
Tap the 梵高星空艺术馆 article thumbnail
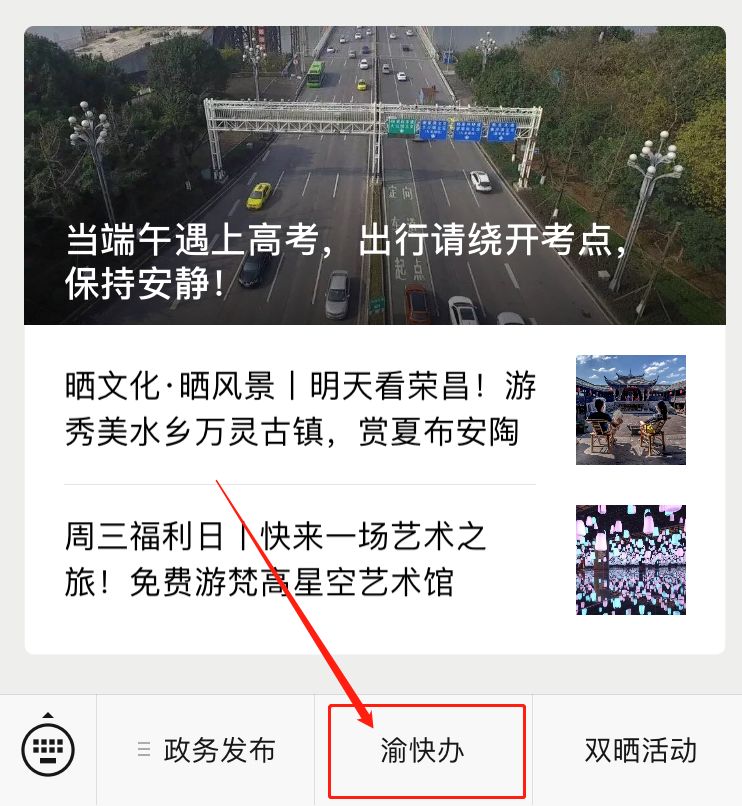(630, 558)
